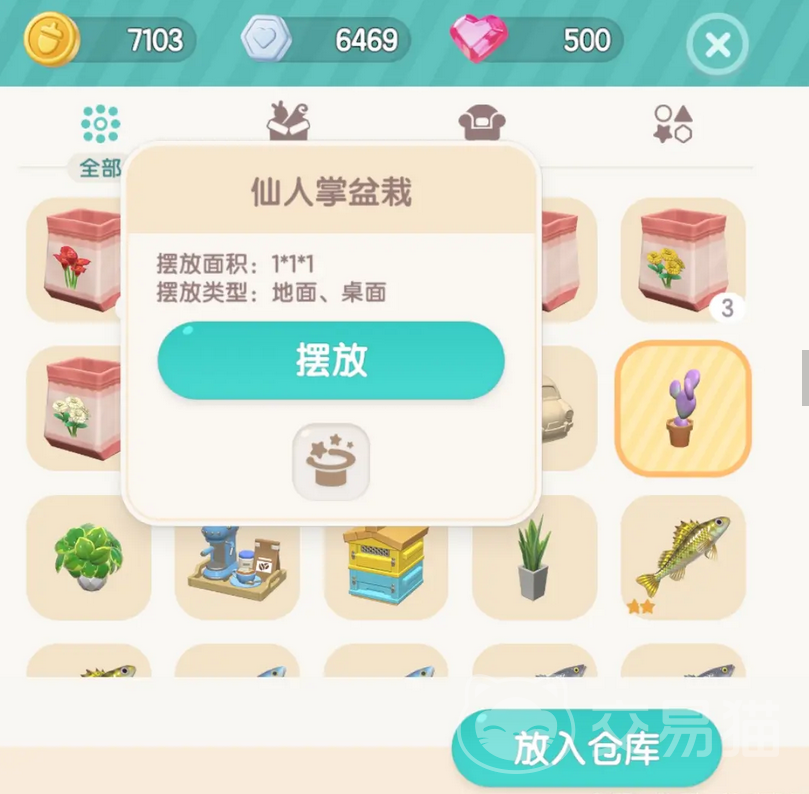This screenshot has width=809, height=794.
Task: Open the furniture sofa category tab
Action: 481,124
